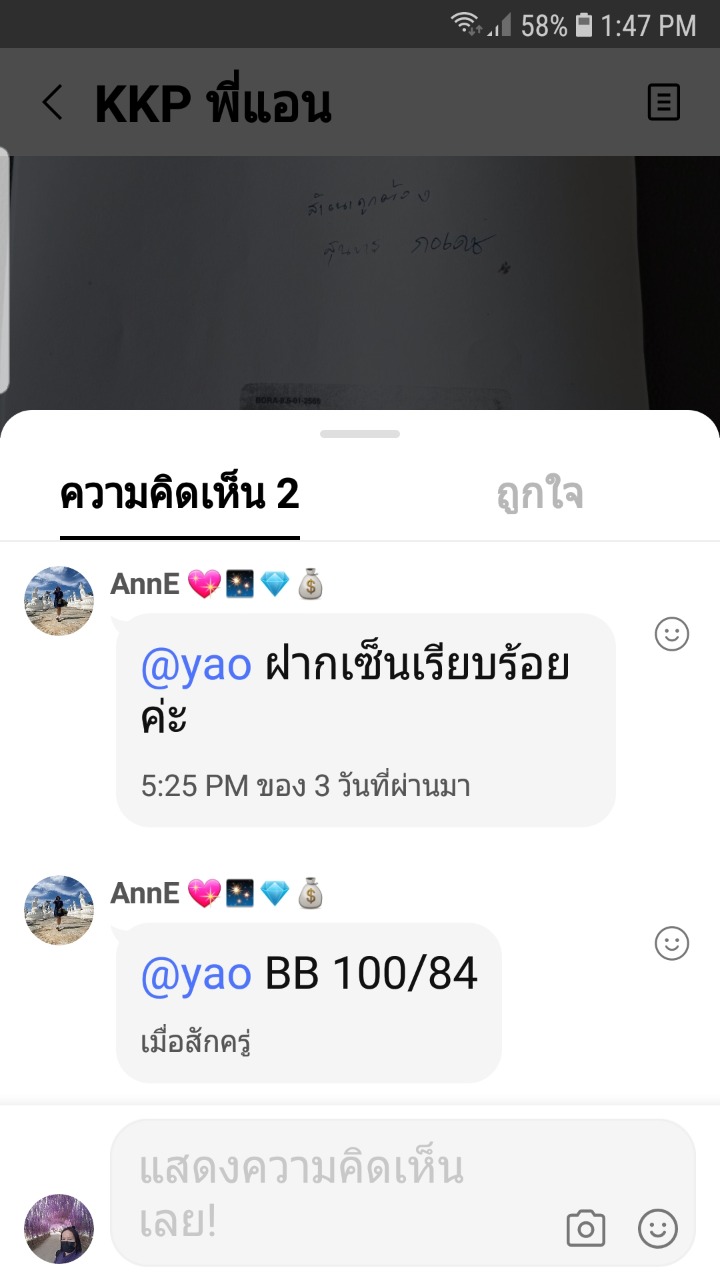Viewport: 720px width, 1280px height.
Task: Switch to the ถูกใจ tab
Action: point(540,494)
